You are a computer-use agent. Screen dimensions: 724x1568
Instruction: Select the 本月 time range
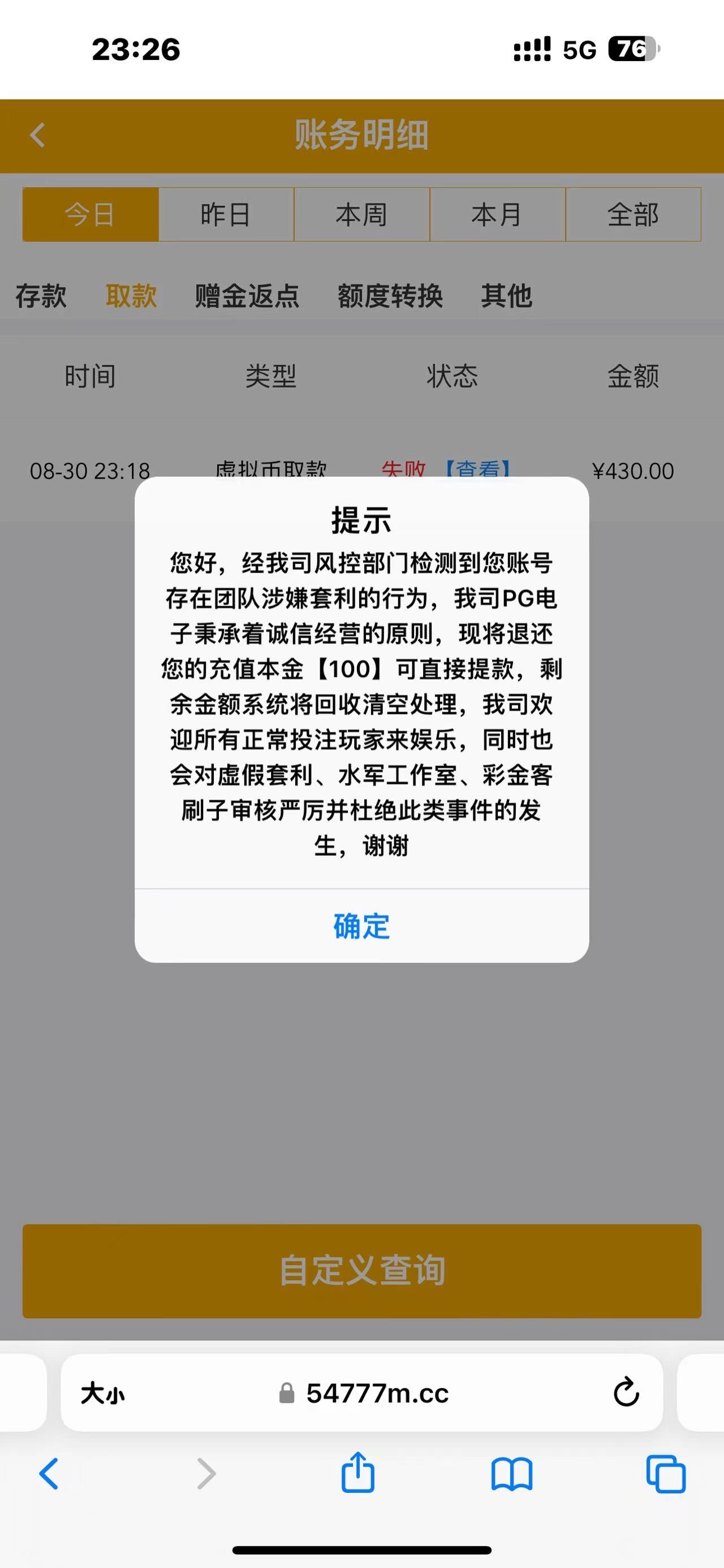click(497, 215)
